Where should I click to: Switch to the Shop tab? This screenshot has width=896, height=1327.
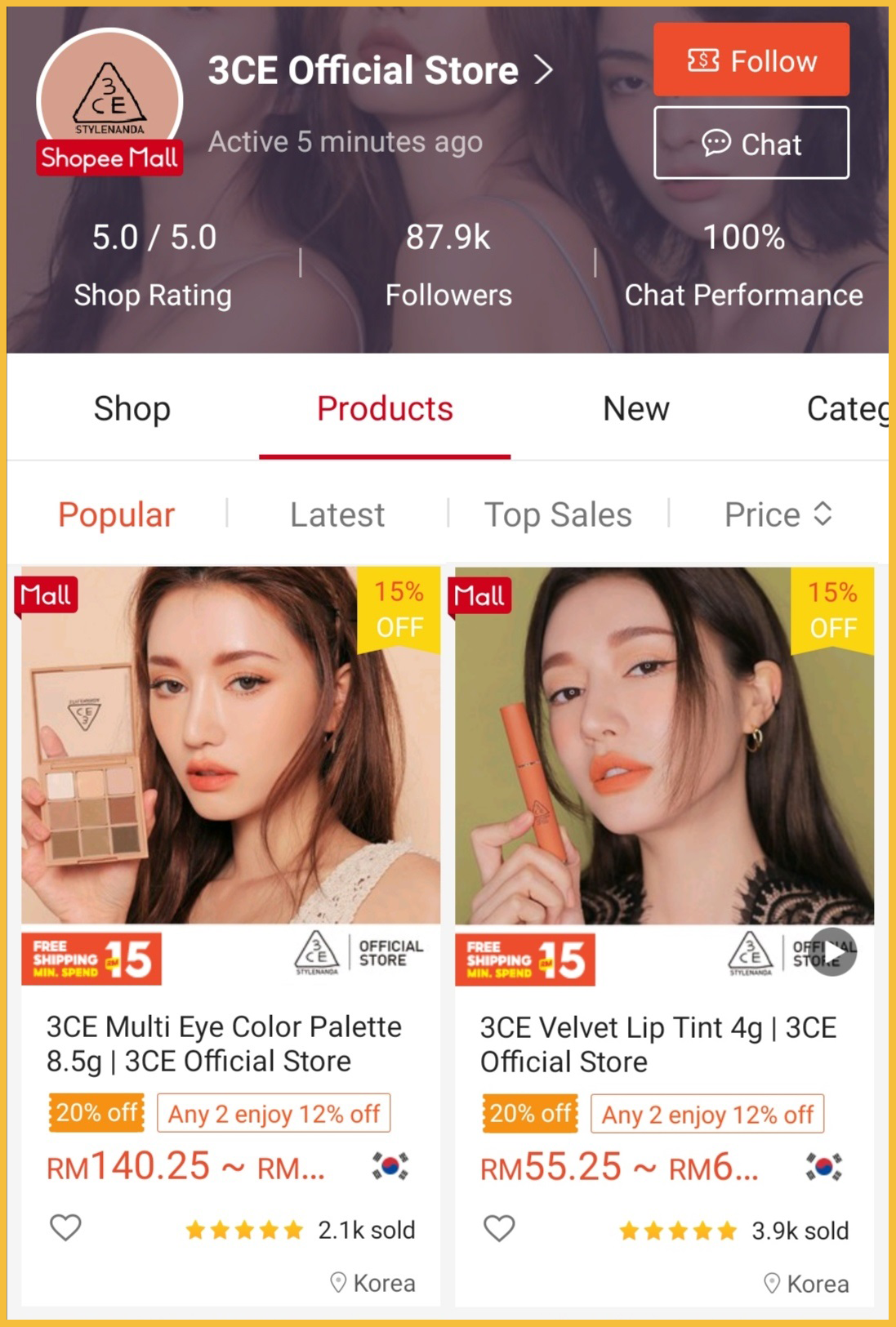(132, 408)
